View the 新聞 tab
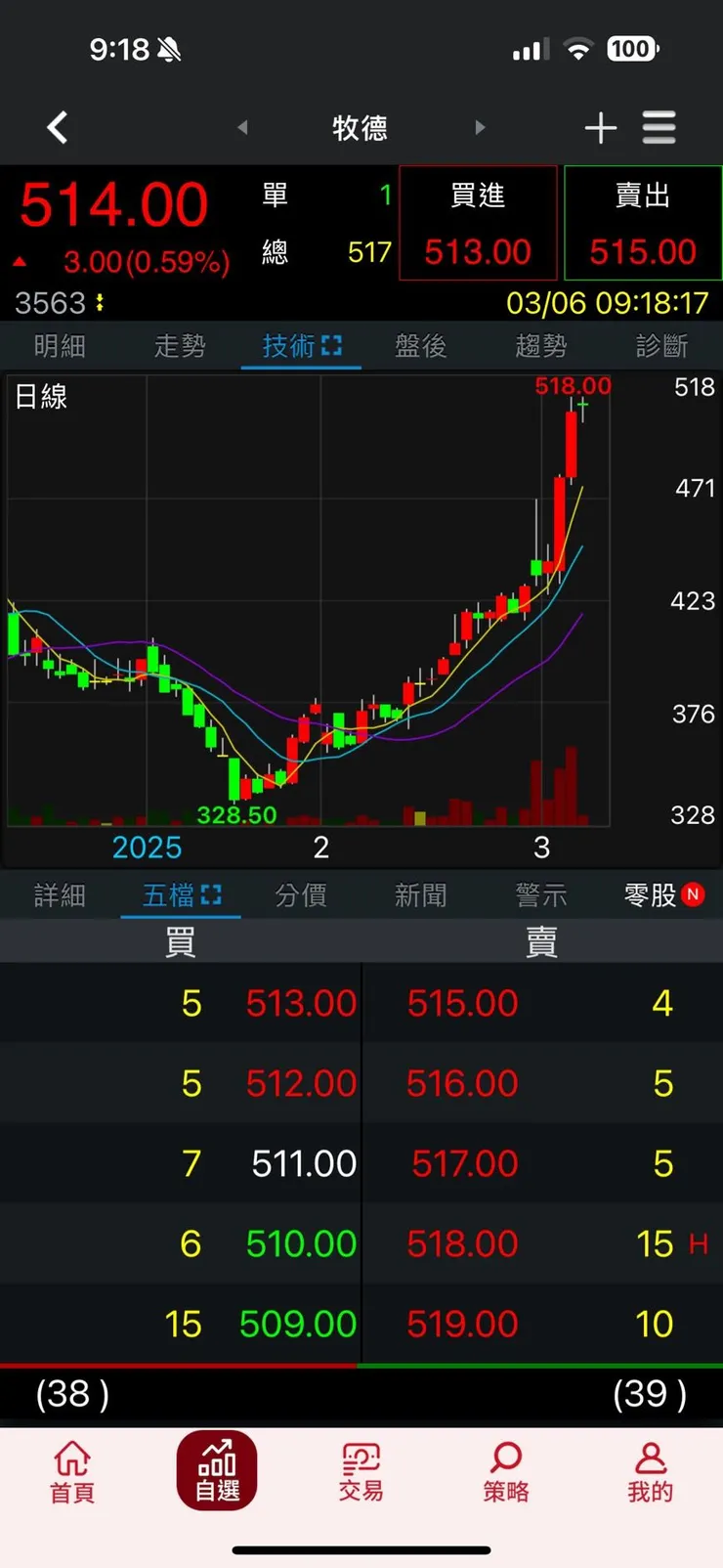 click(421, 895)
